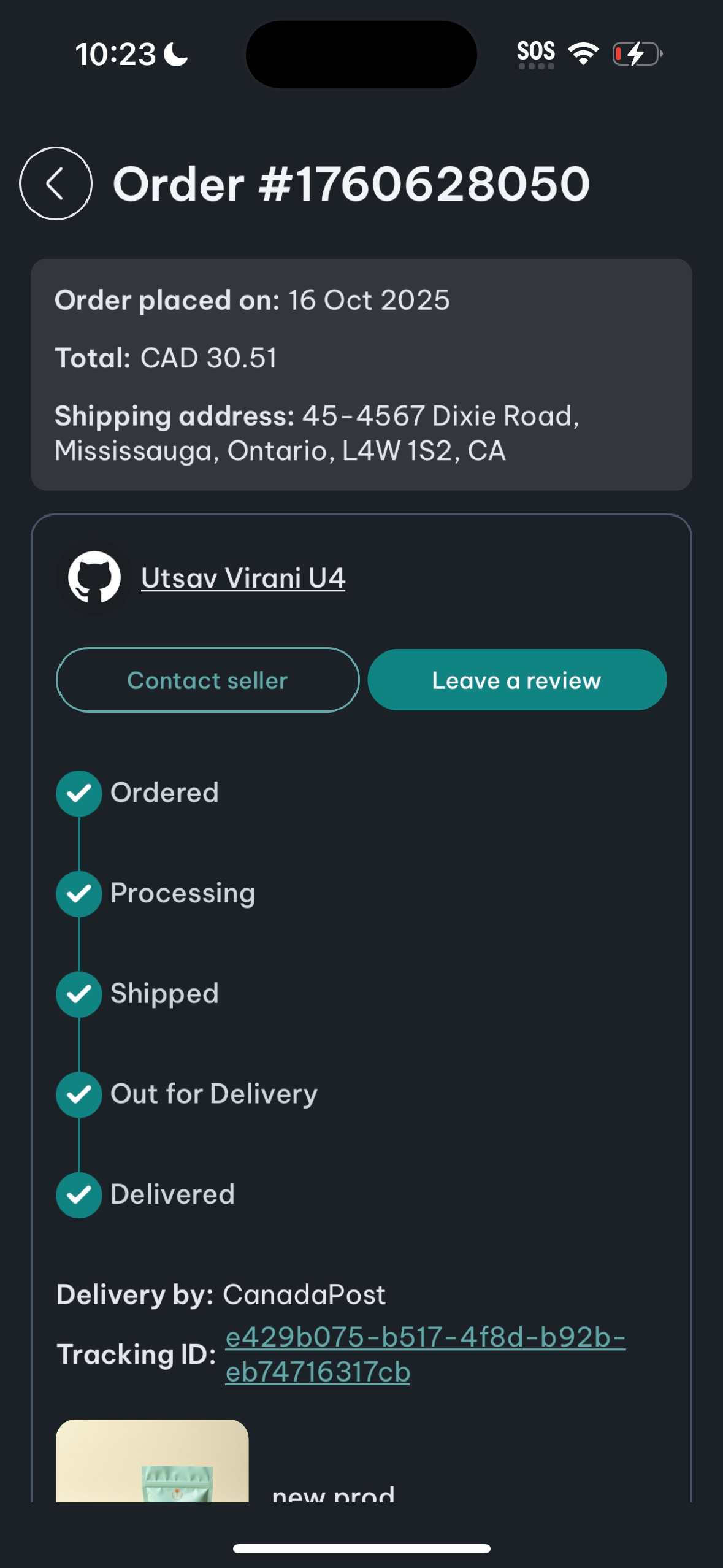Tap the Leave a review button
The image size is (723, 1568).
tap(516, 680)
